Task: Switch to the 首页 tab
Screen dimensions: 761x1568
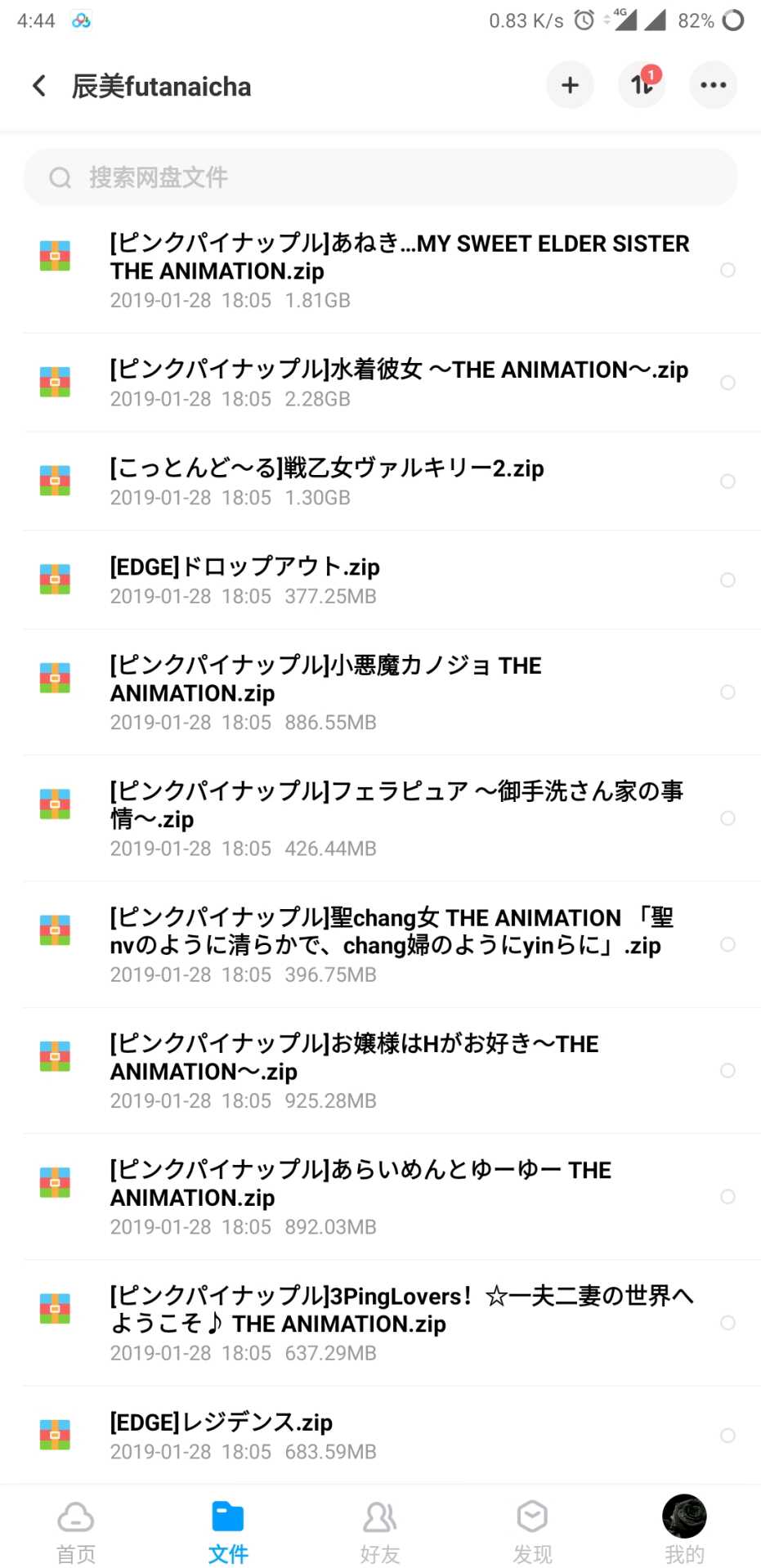Action: point(76,1530)
